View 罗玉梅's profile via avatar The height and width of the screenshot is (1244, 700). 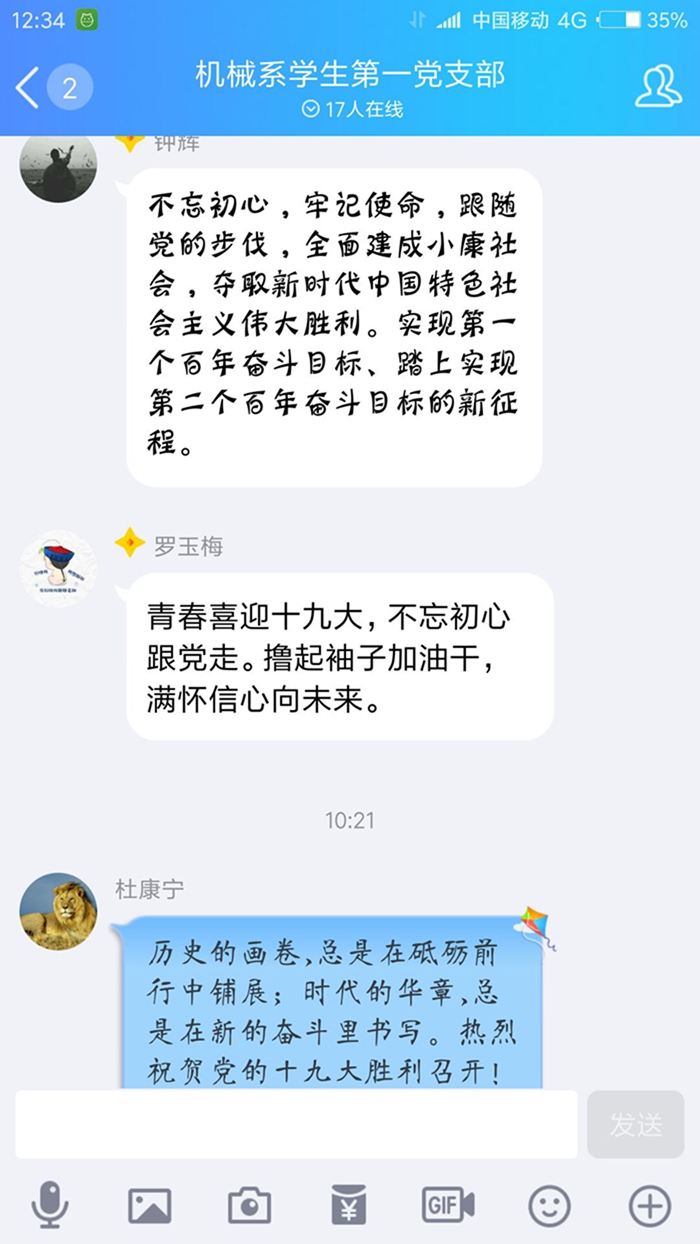pos(59,568)
